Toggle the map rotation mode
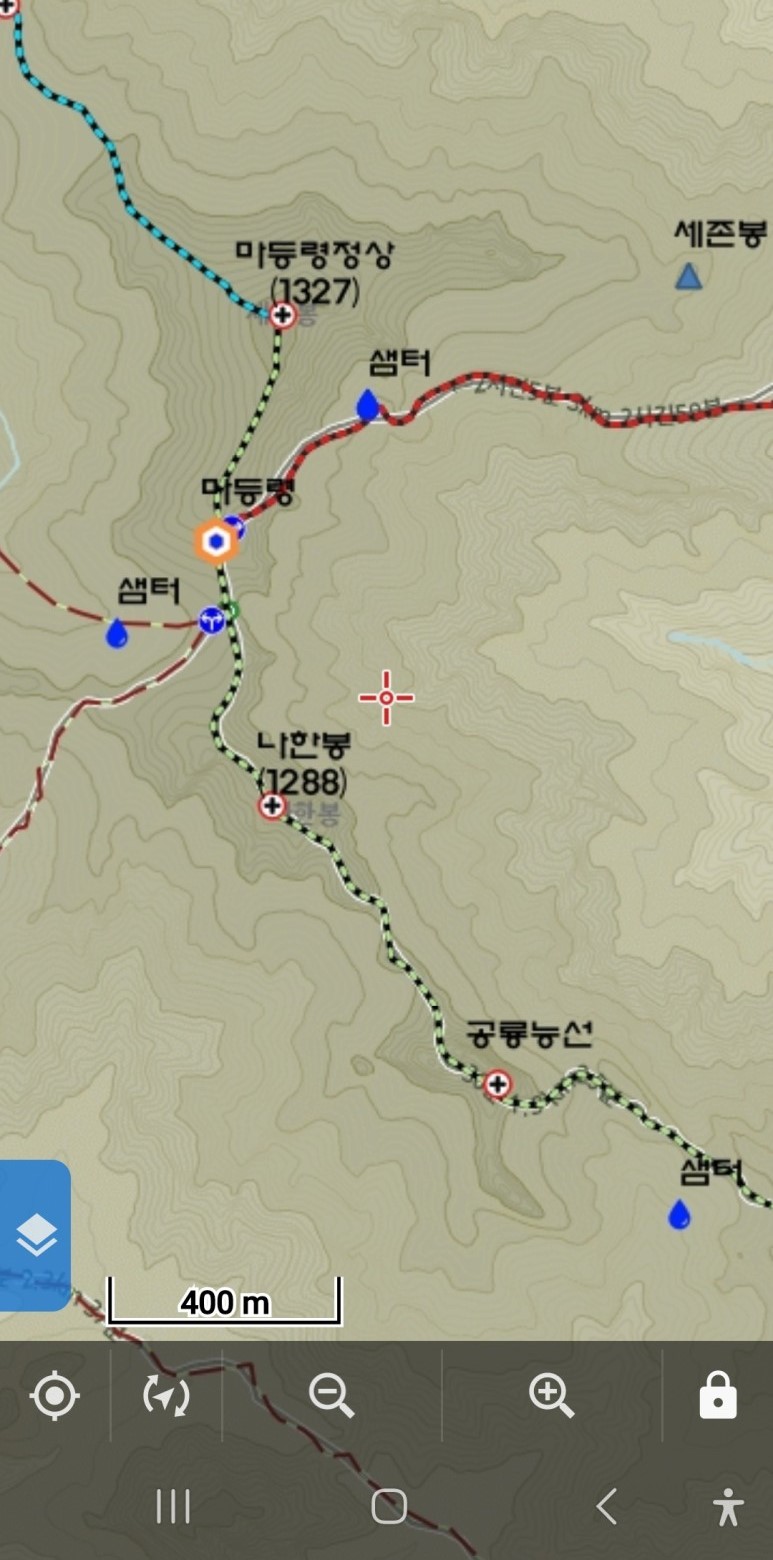The height and width of the screenshot is (1560, 773). pos(166,1395)
